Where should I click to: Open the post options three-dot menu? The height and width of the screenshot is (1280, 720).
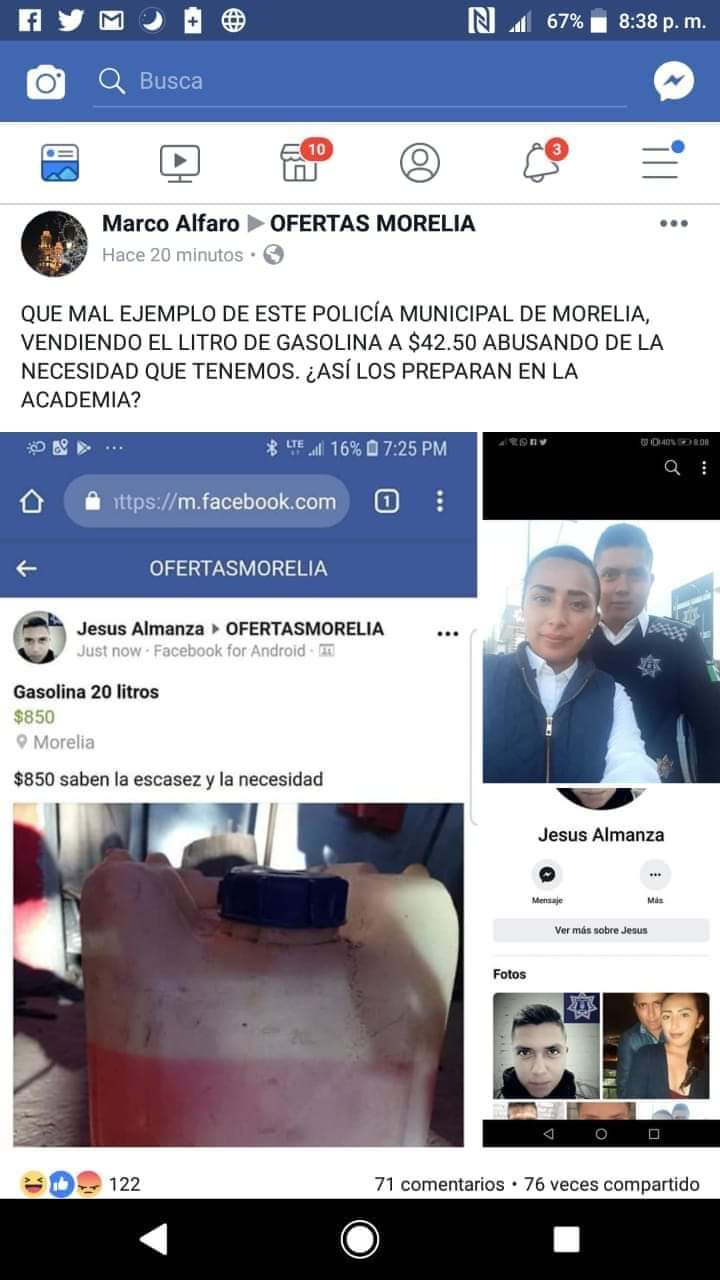pyautogui.click(x=673, y=223)
